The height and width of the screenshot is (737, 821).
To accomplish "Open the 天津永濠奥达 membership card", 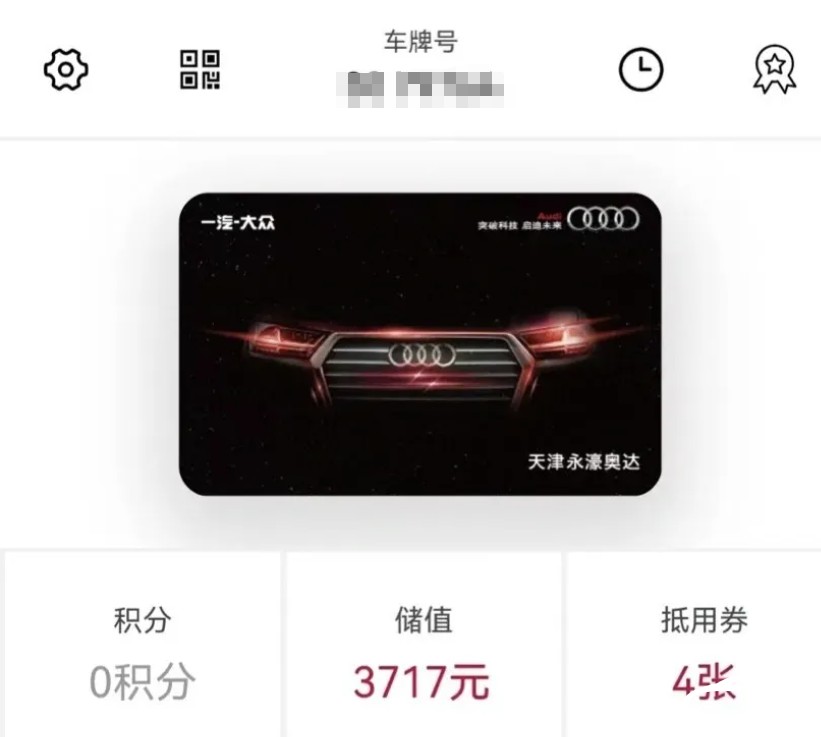I will pyautogui.click(x=420, y=344).
